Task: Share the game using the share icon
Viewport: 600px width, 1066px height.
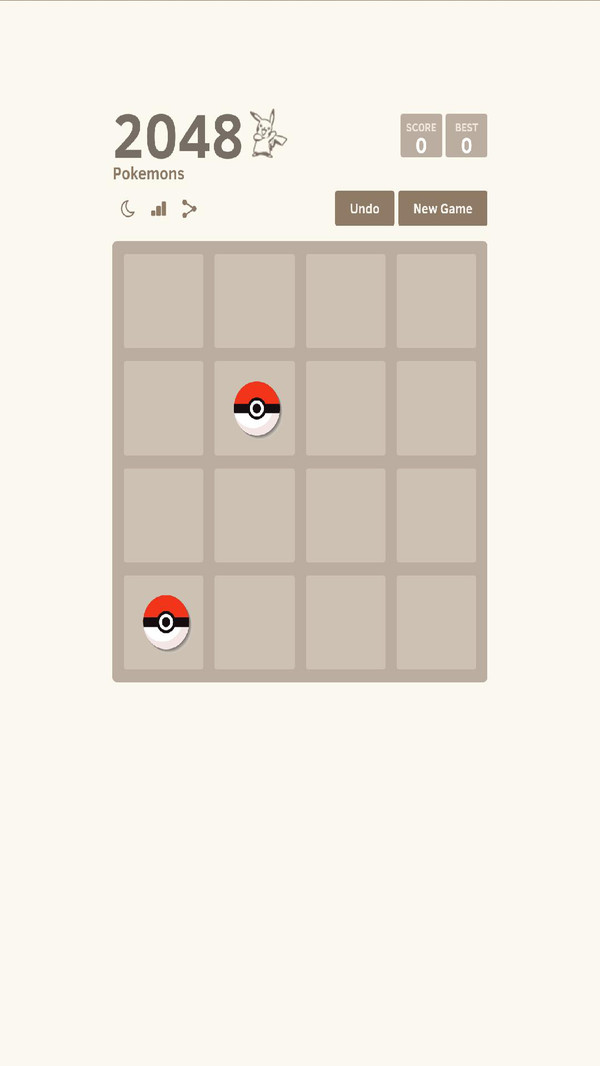Action: pyautogui.click(x=189, y=209)
